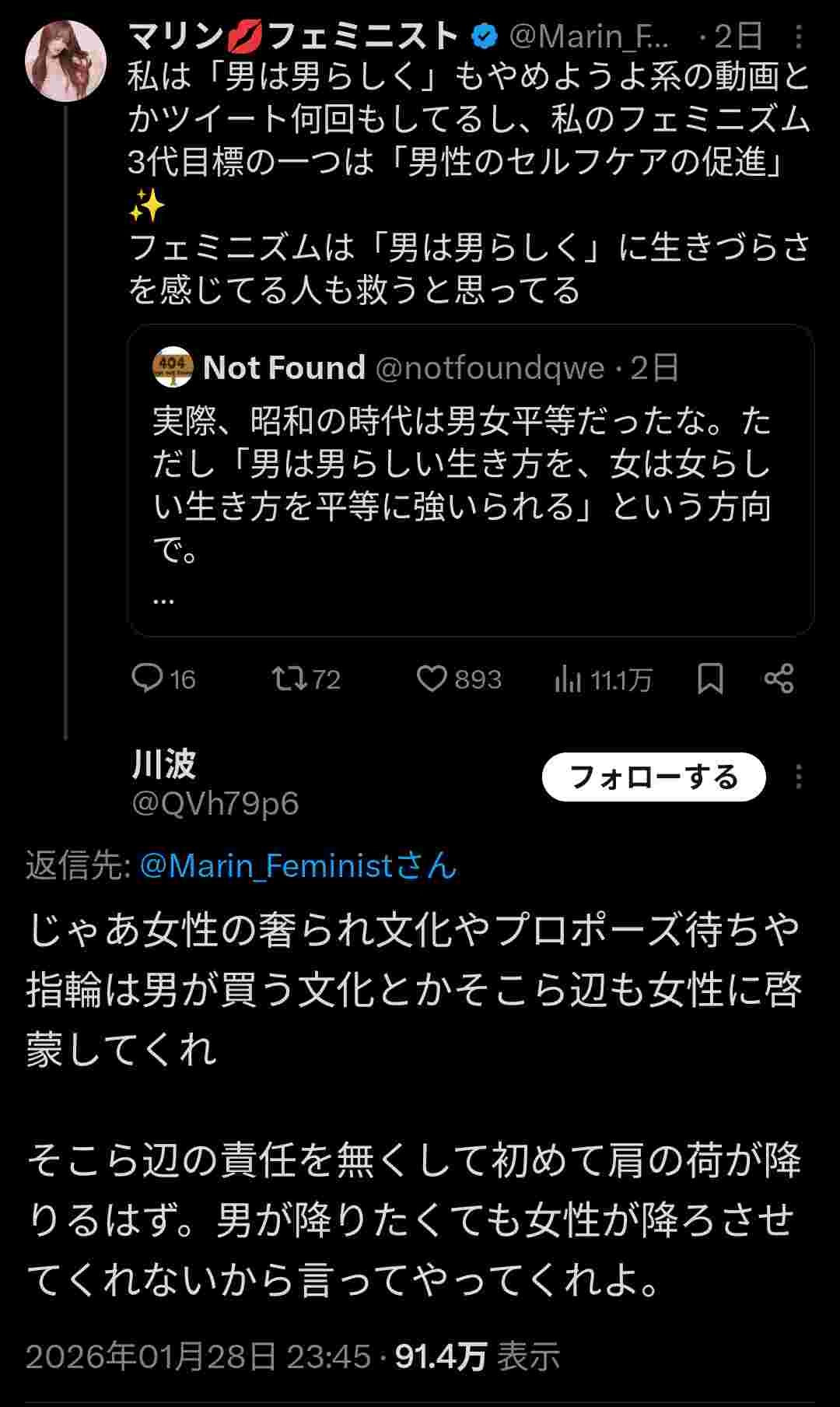Share Marin's tweet

point(779,679)
